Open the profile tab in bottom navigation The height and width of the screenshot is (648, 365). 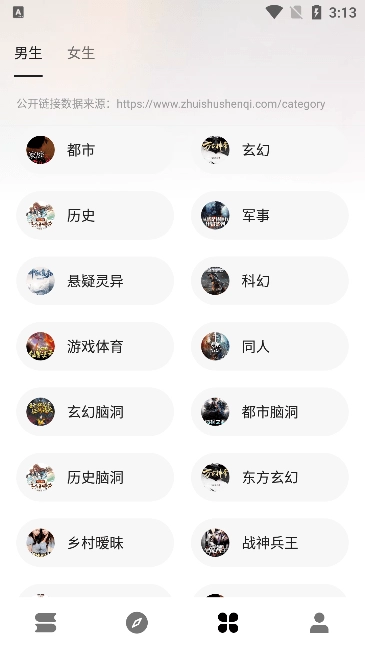pos(319,623)
